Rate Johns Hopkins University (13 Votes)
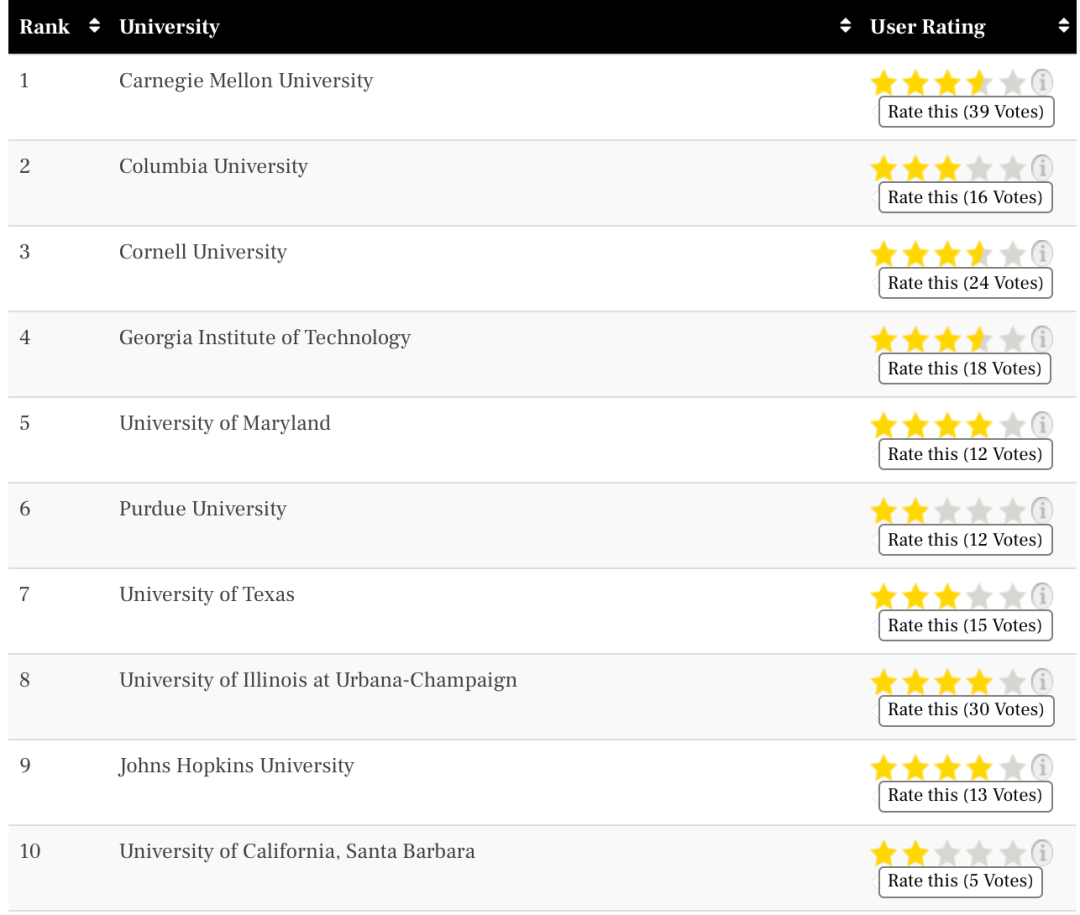The width and height of the screenshot is (1080, 915). click(x=965, y=796)
